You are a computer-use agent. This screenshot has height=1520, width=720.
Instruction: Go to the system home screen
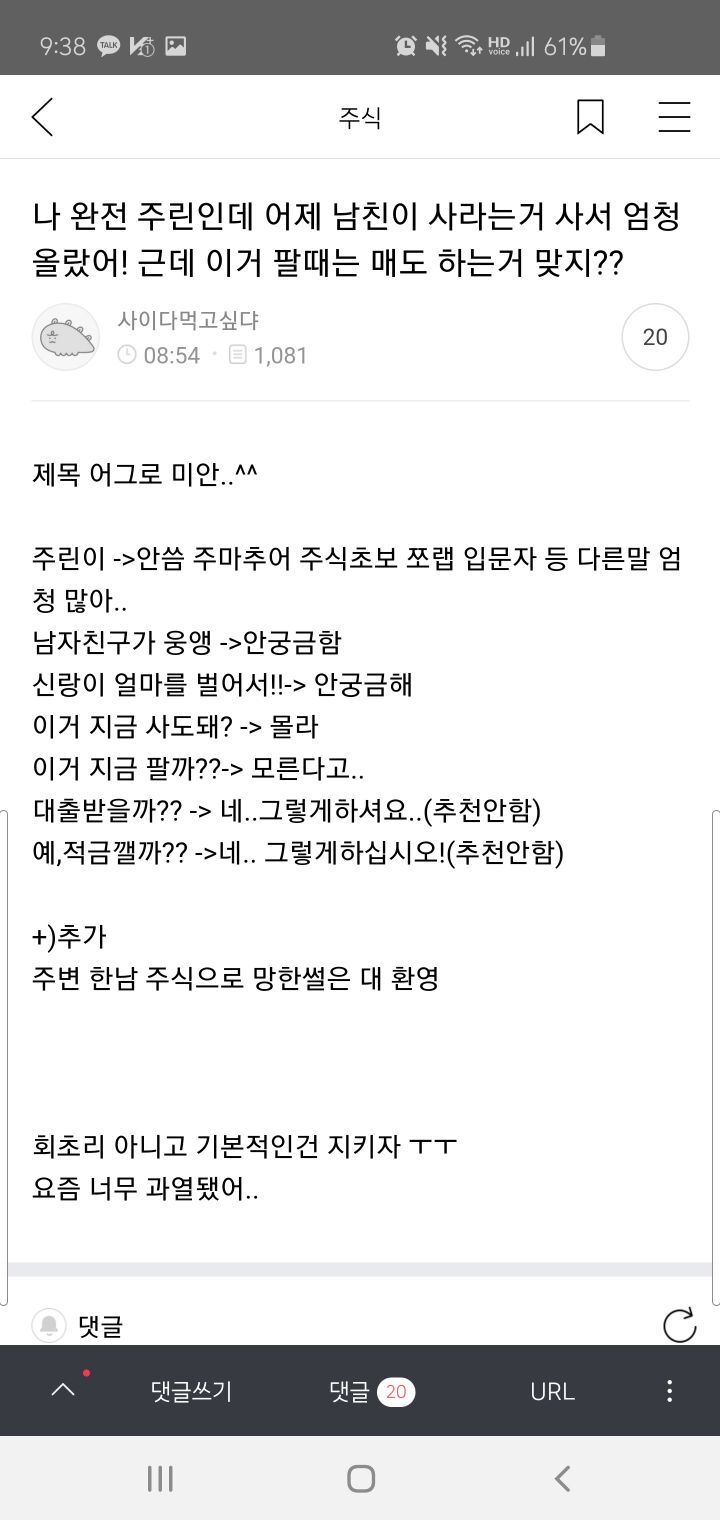tap(360, 1478)
